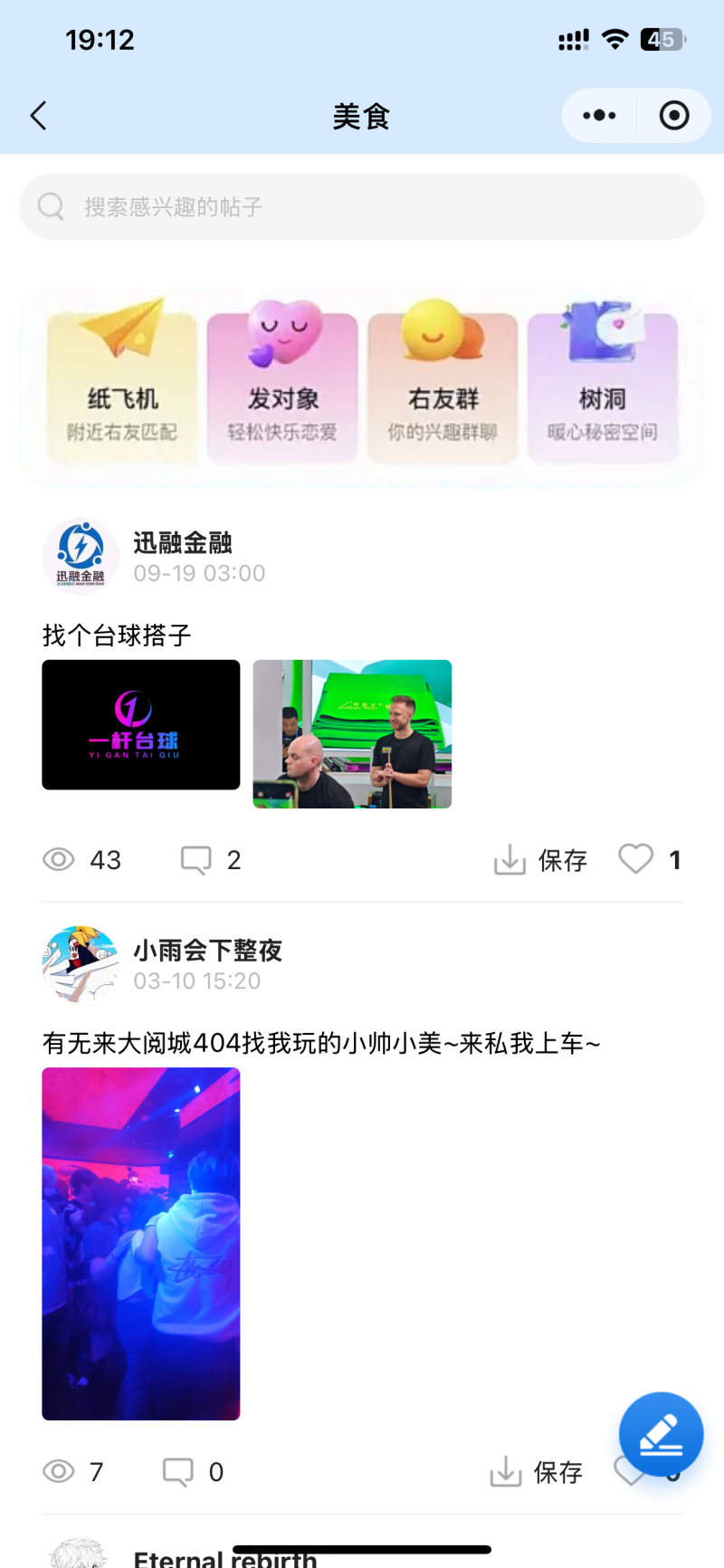Screen dimensions: 724x1568
Task: Open the mini program three-dot menu
Action: 599,116
